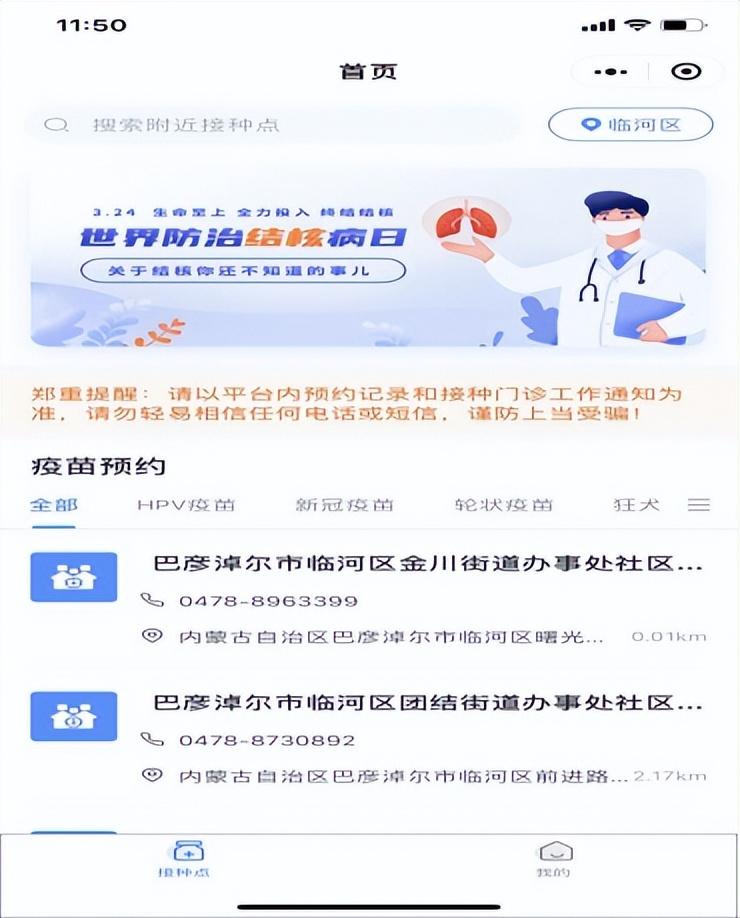Tap the 搜索附近接种点 search field
The image size is (740, 918).
270,125
